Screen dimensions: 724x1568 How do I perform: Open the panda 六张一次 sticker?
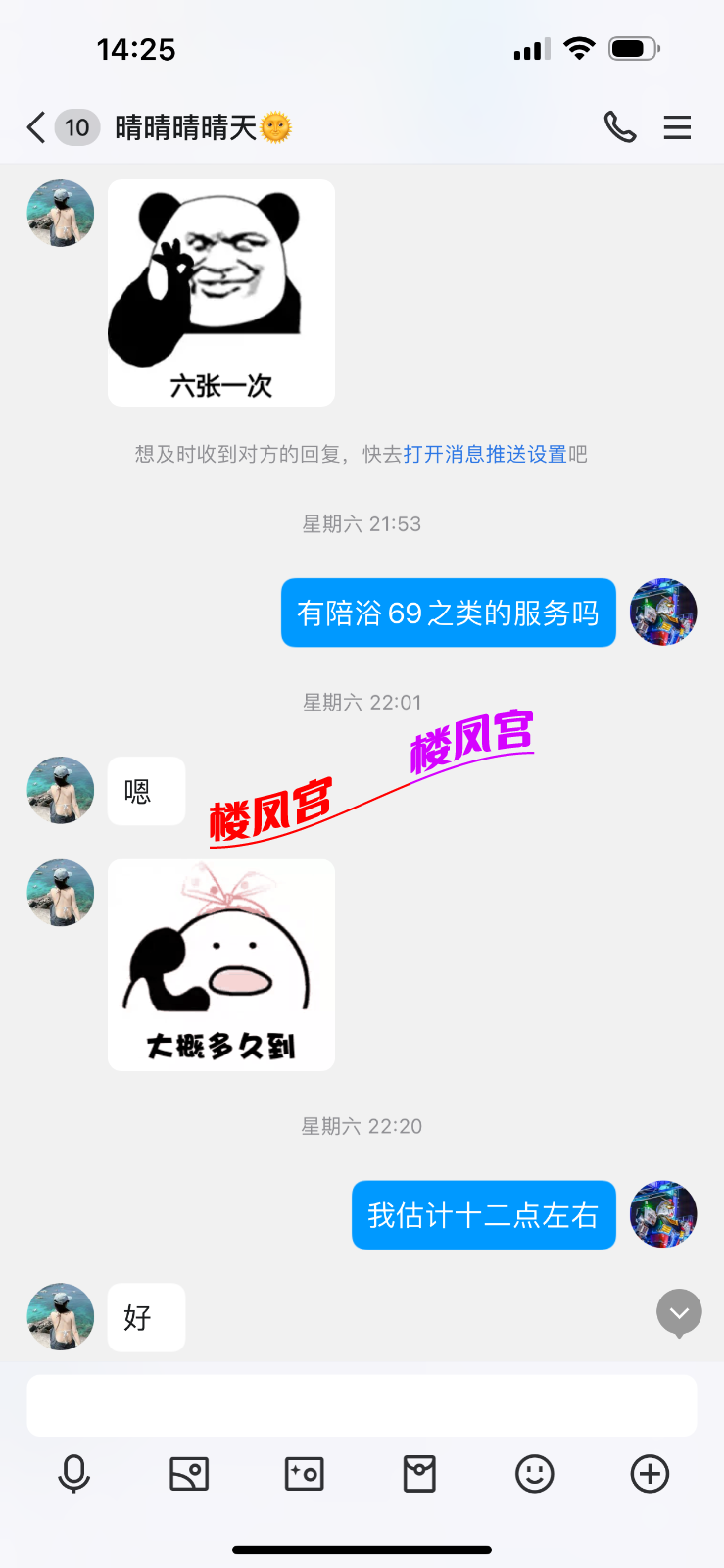(x=220, y=292)
